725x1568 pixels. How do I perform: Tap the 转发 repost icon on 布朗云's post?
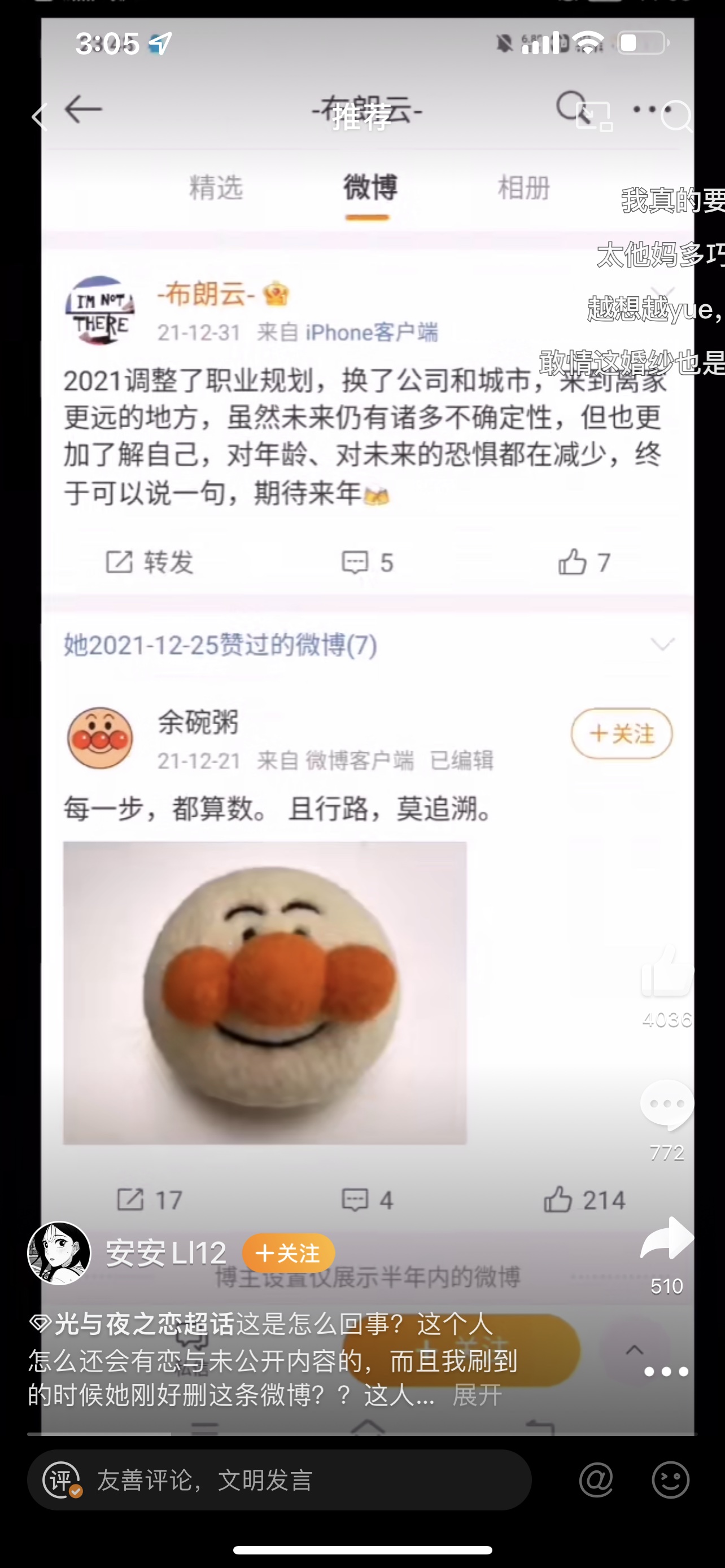click(x=151, y=561)
